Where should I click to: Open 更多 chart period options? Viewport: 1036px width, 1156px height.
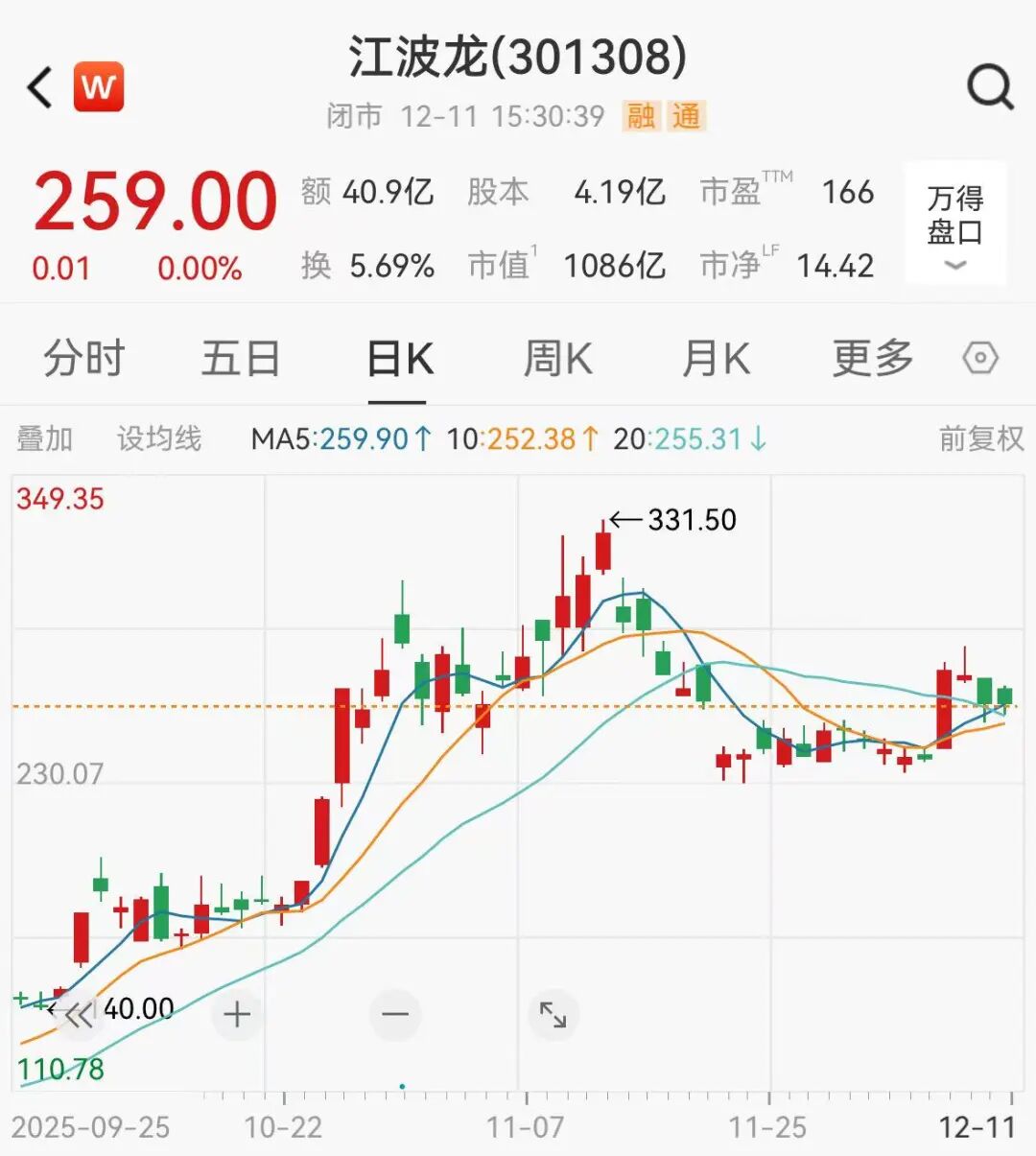pos(873,359)
